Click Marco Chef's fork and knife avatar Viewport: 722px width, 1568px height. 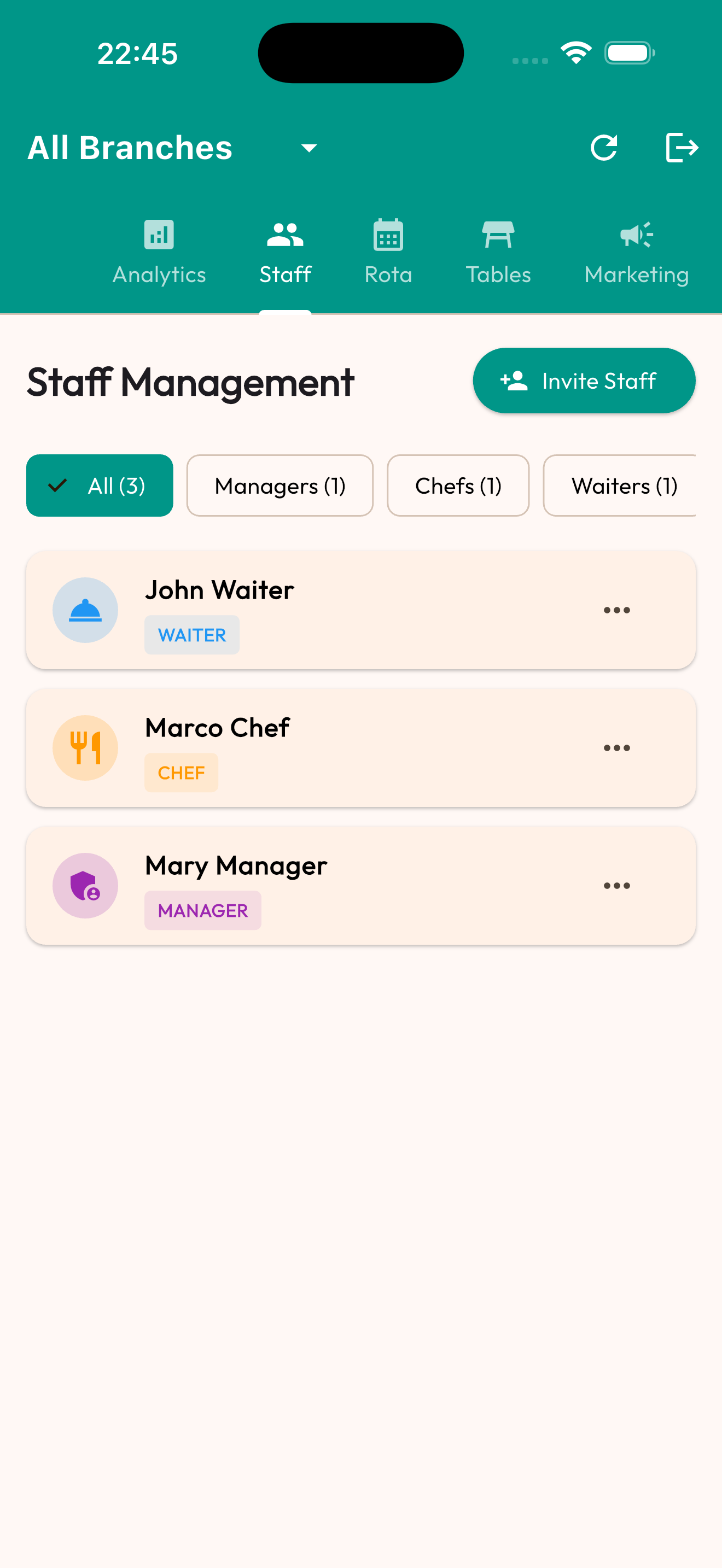click(85, 747)
